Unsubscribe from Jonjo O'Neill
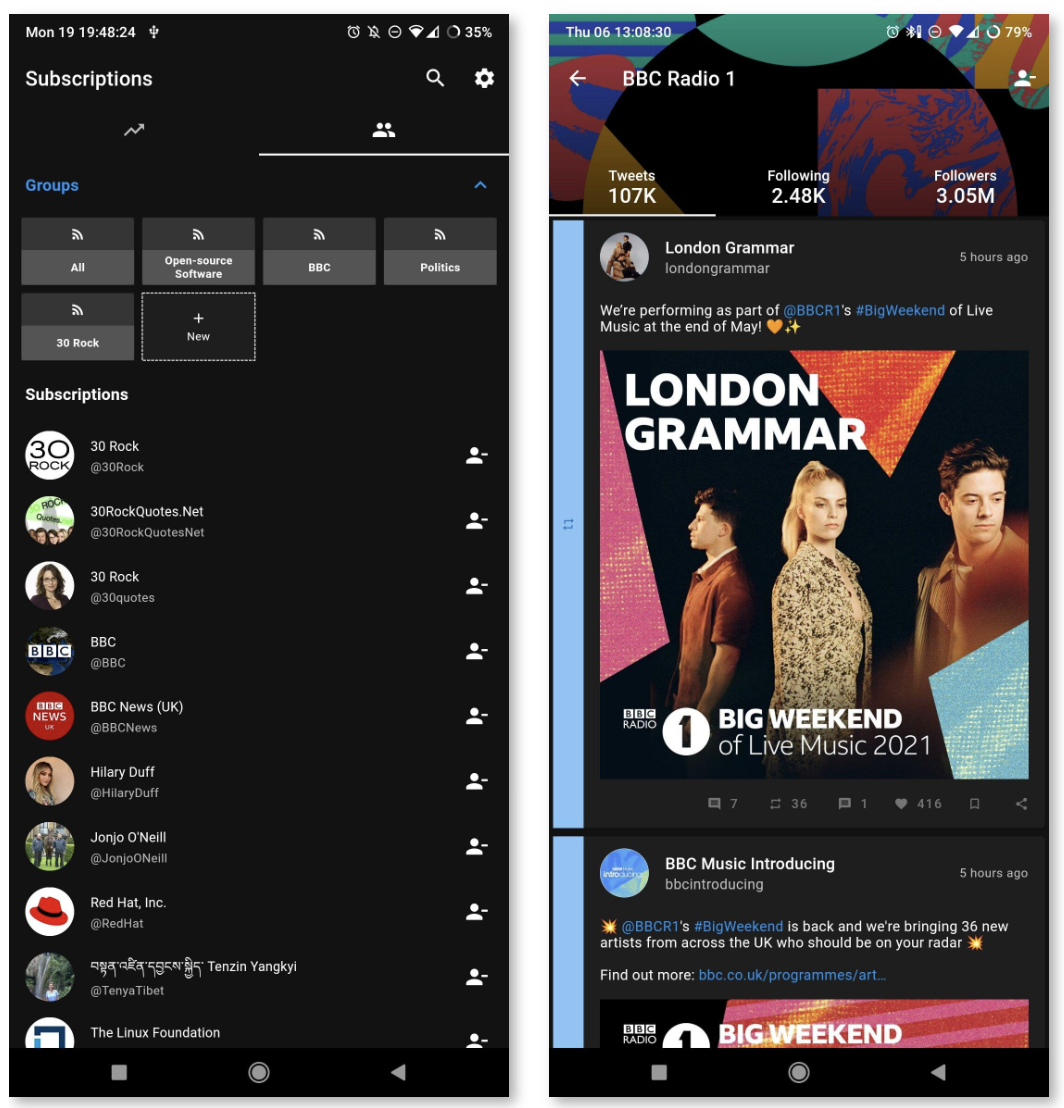This screenshot has width=1064, height=1108. pos(476,847)
